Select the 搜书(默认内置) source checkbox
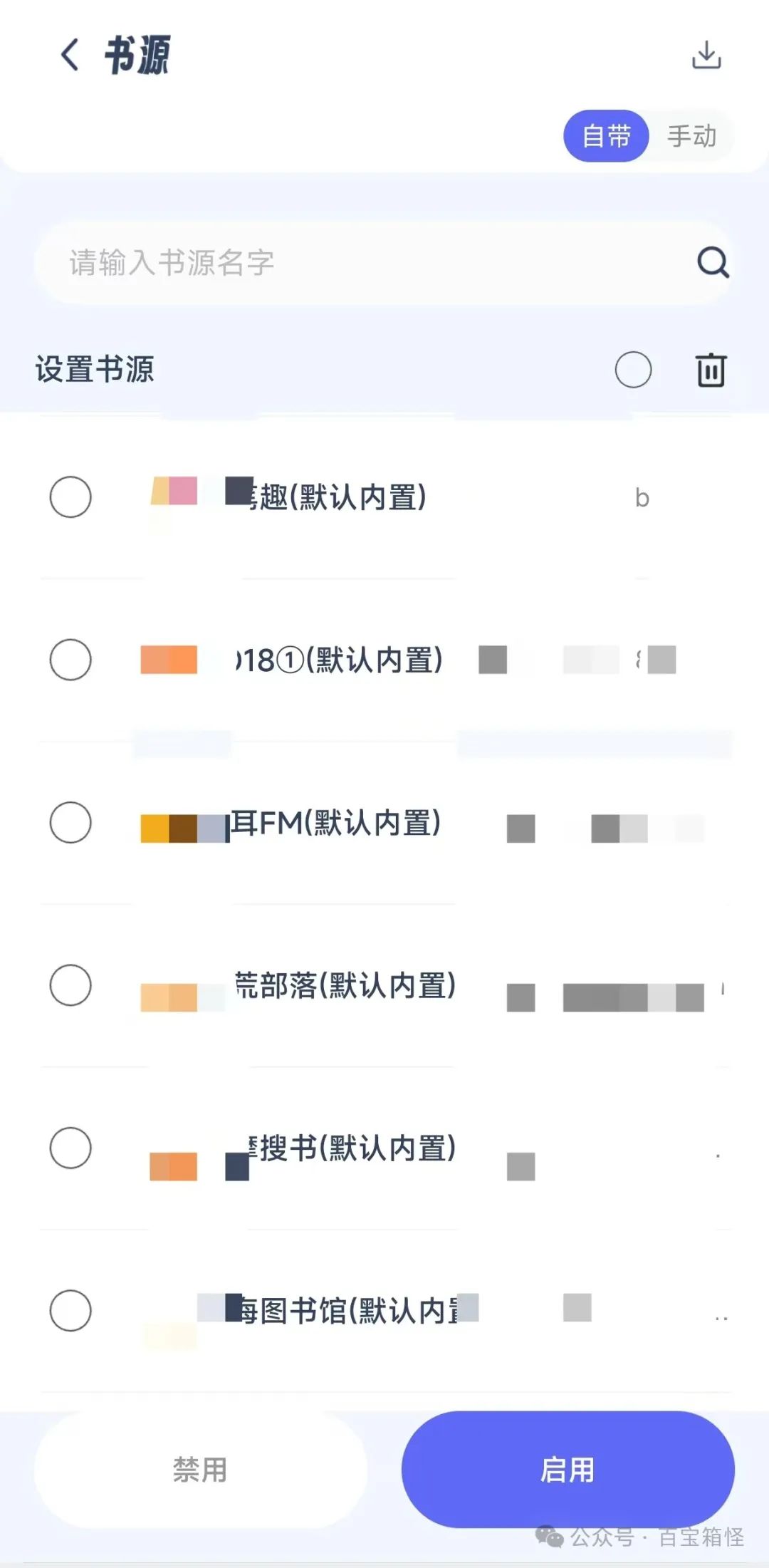This screenshot has width=769, height=1568. 70,1148
